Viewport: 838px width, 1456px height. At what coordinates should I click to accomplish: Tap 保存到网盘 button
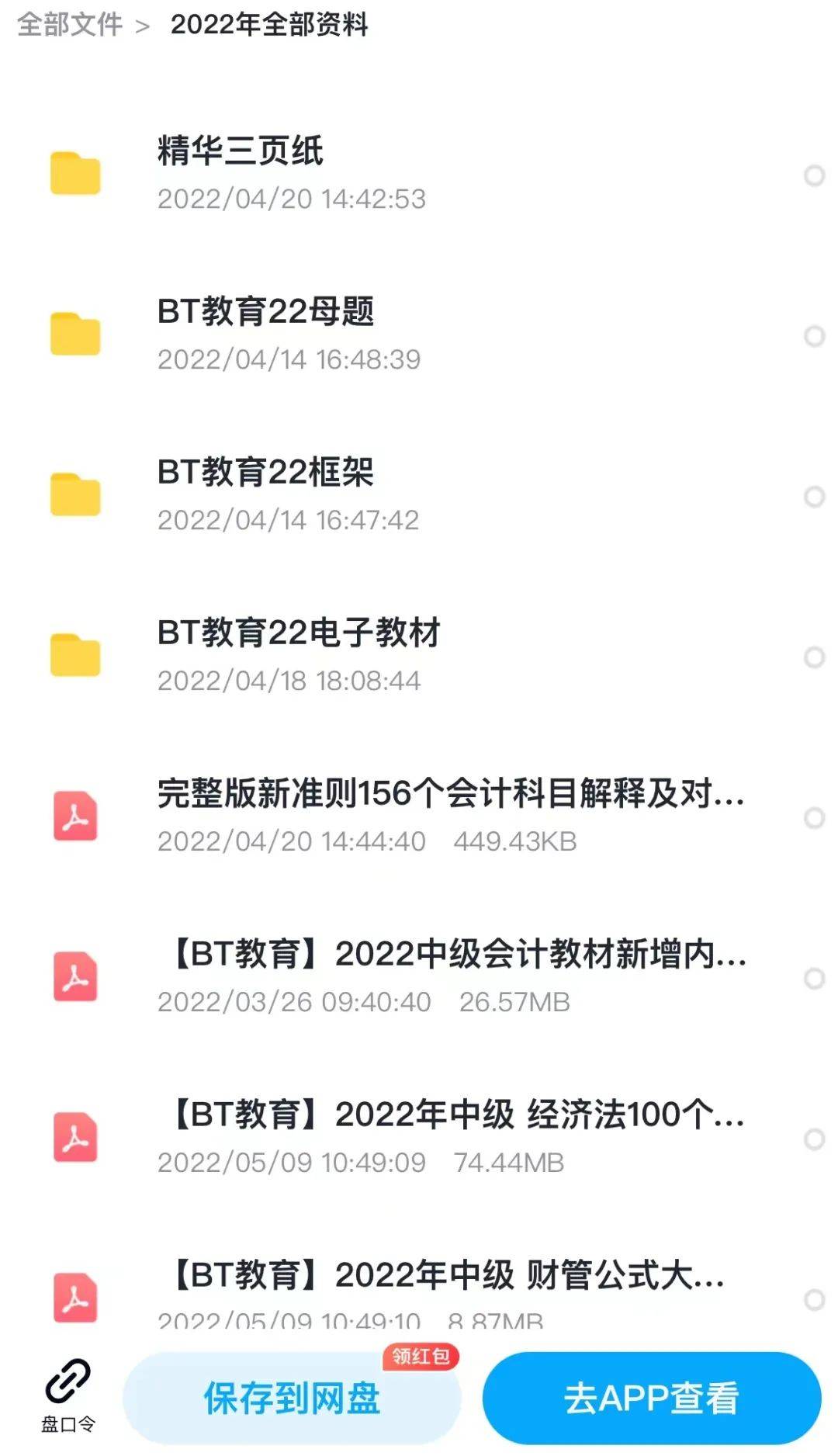292,1398
